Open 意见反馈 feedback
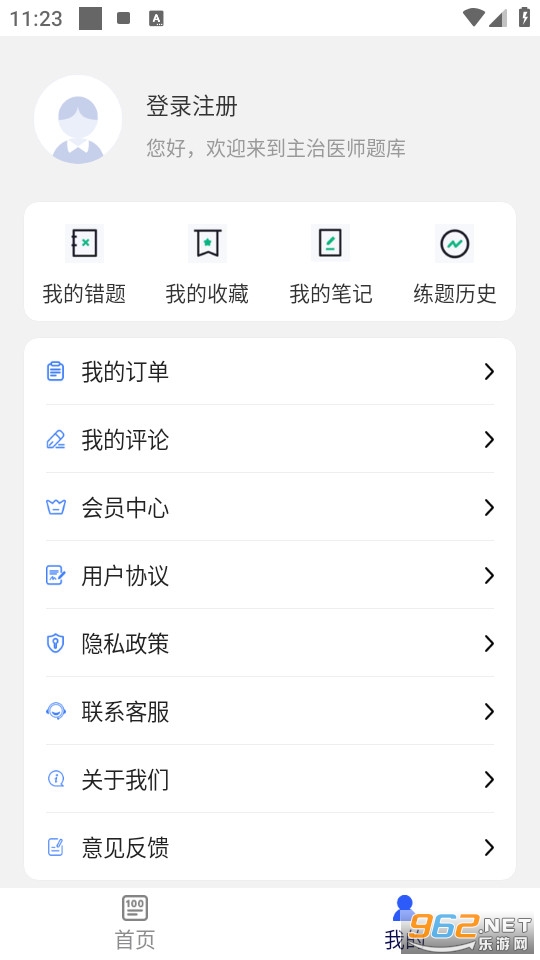 click(x=270, y=847)
